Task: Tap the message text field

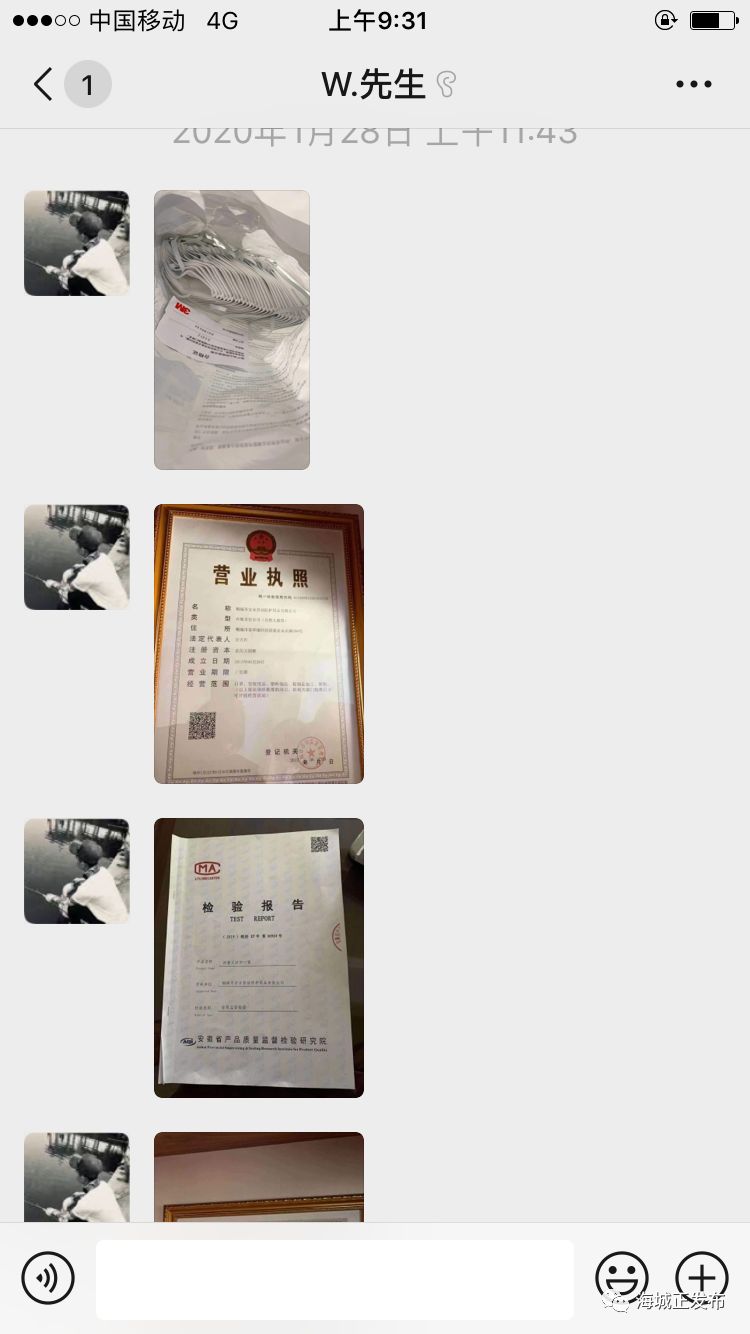Action: point(335,1279)
